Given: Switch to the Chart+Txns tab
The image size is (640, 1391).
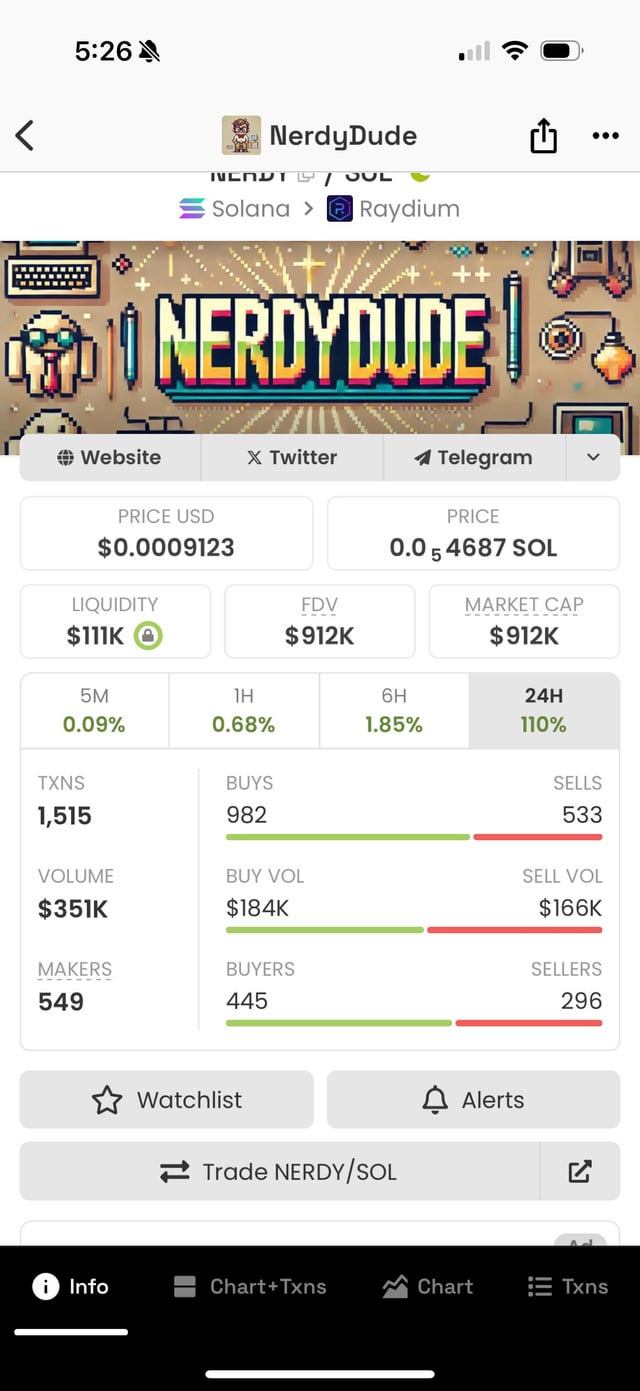Looking at the screenshot, I should coord(250,1287).
